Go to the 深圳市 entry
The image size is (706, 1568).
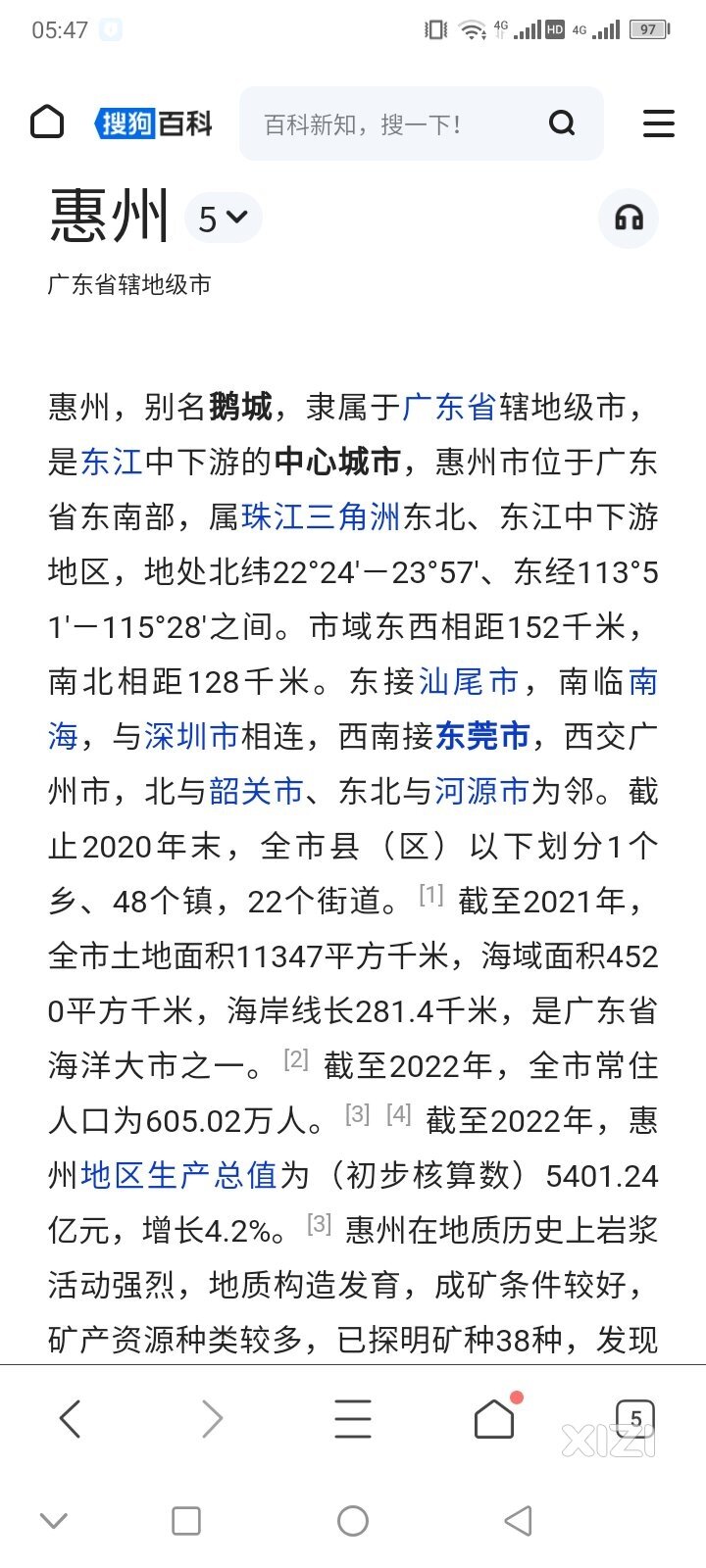coord(191,736)
